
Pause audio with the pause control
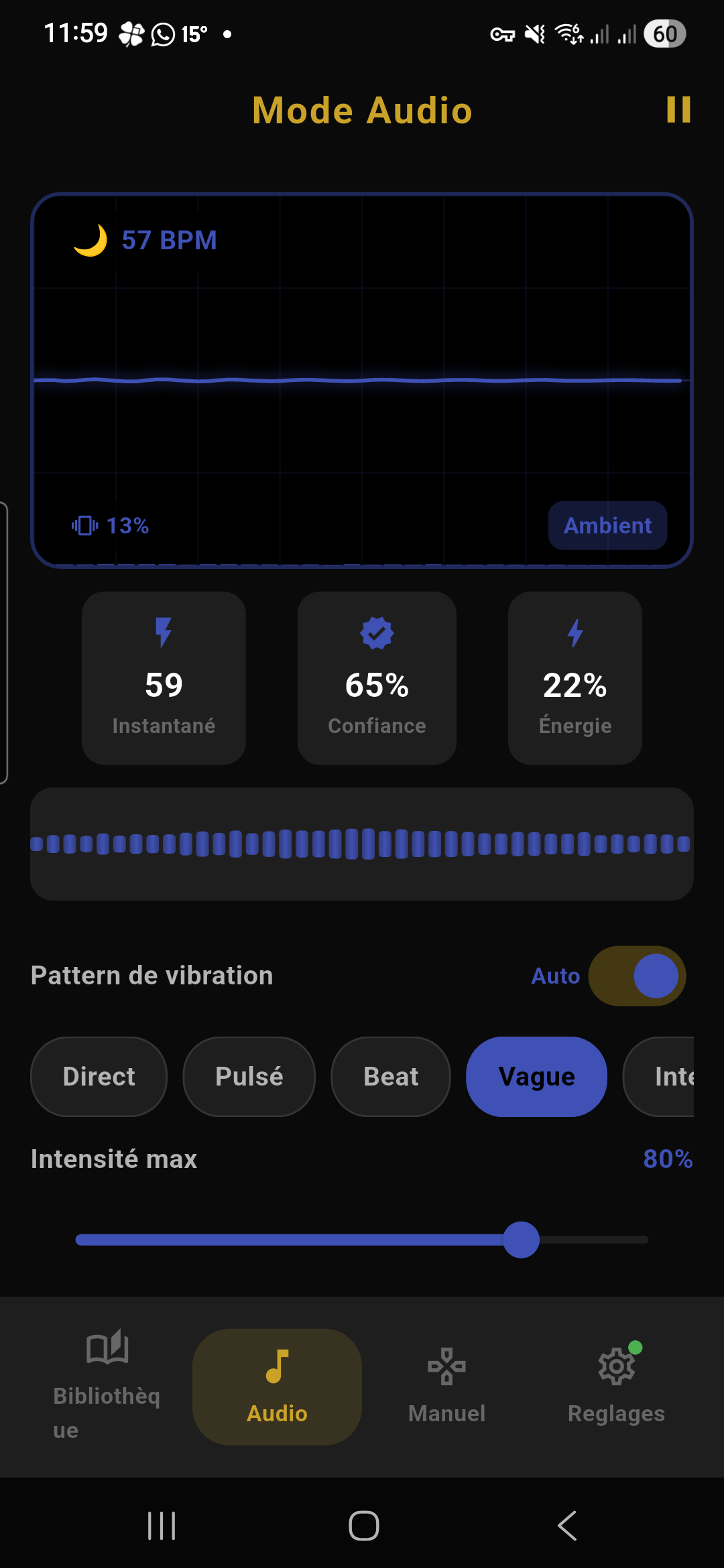(x=678, y=111)
